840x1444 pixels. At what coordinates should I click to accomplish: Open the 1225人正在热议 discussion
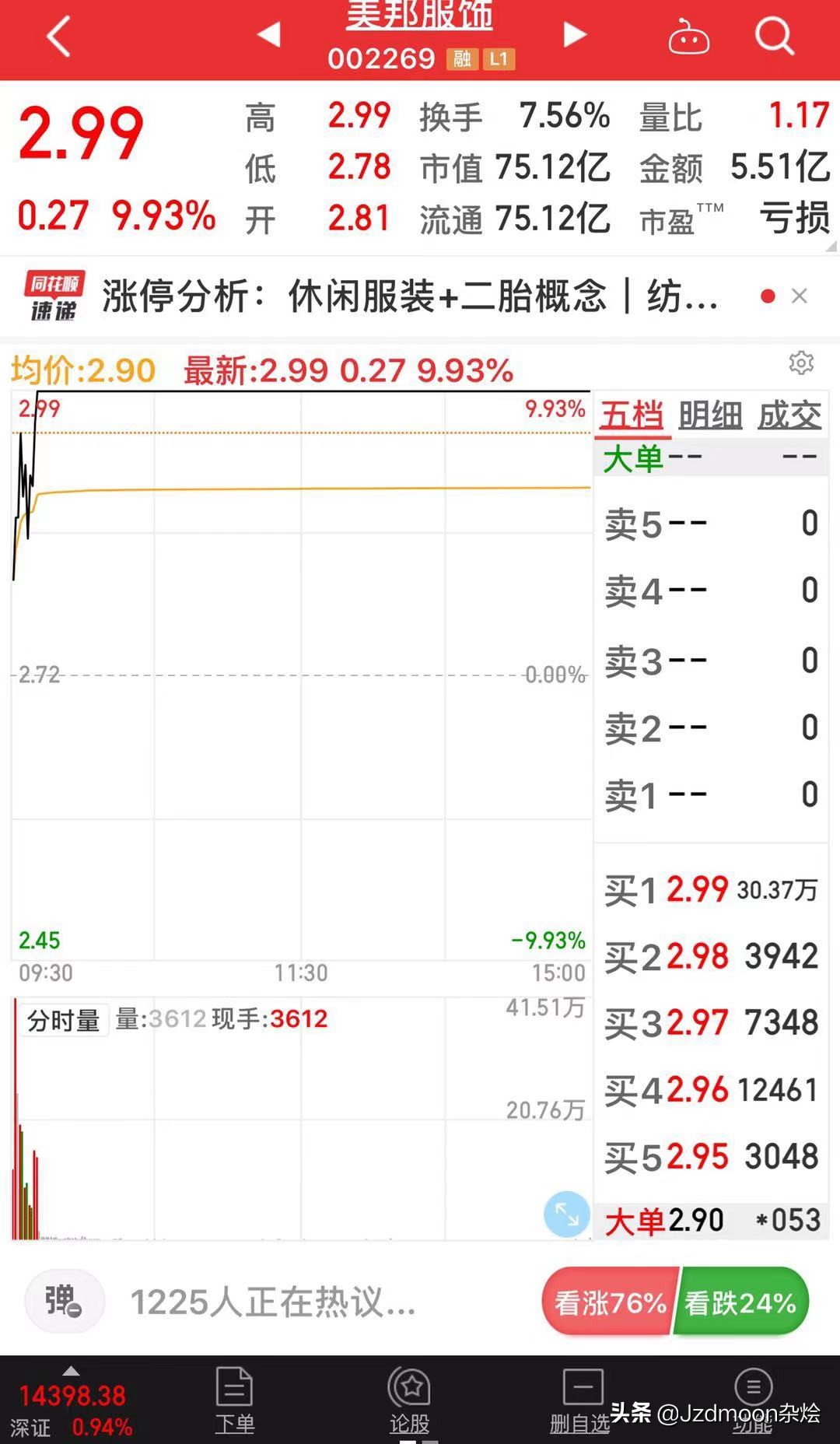click(x=273, y=1302)
